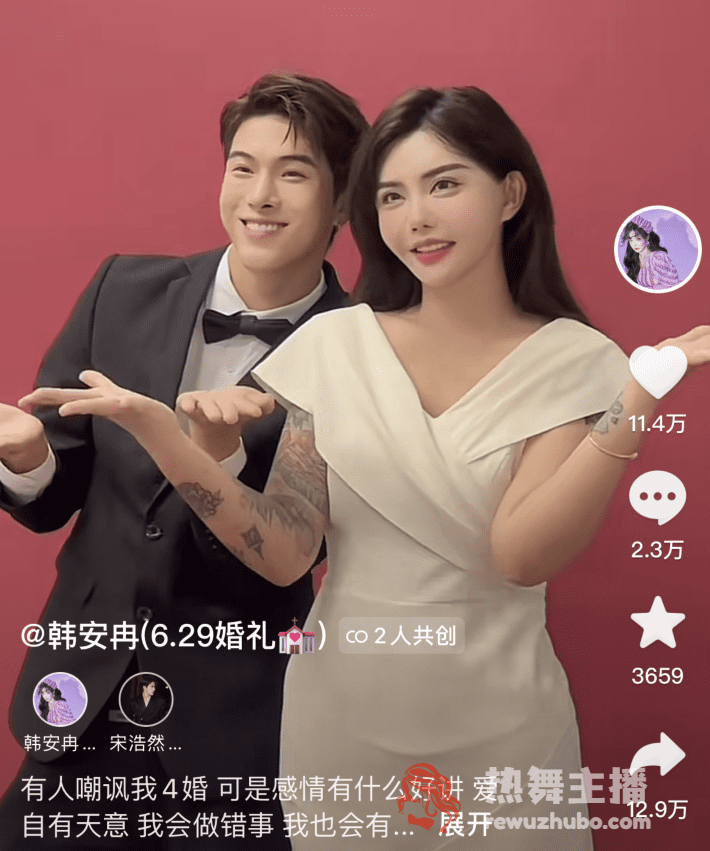Tap the 2人共创 co-creators chip
Image resolution: width=710 pixels, height=851 pixels.
[402, 636]
